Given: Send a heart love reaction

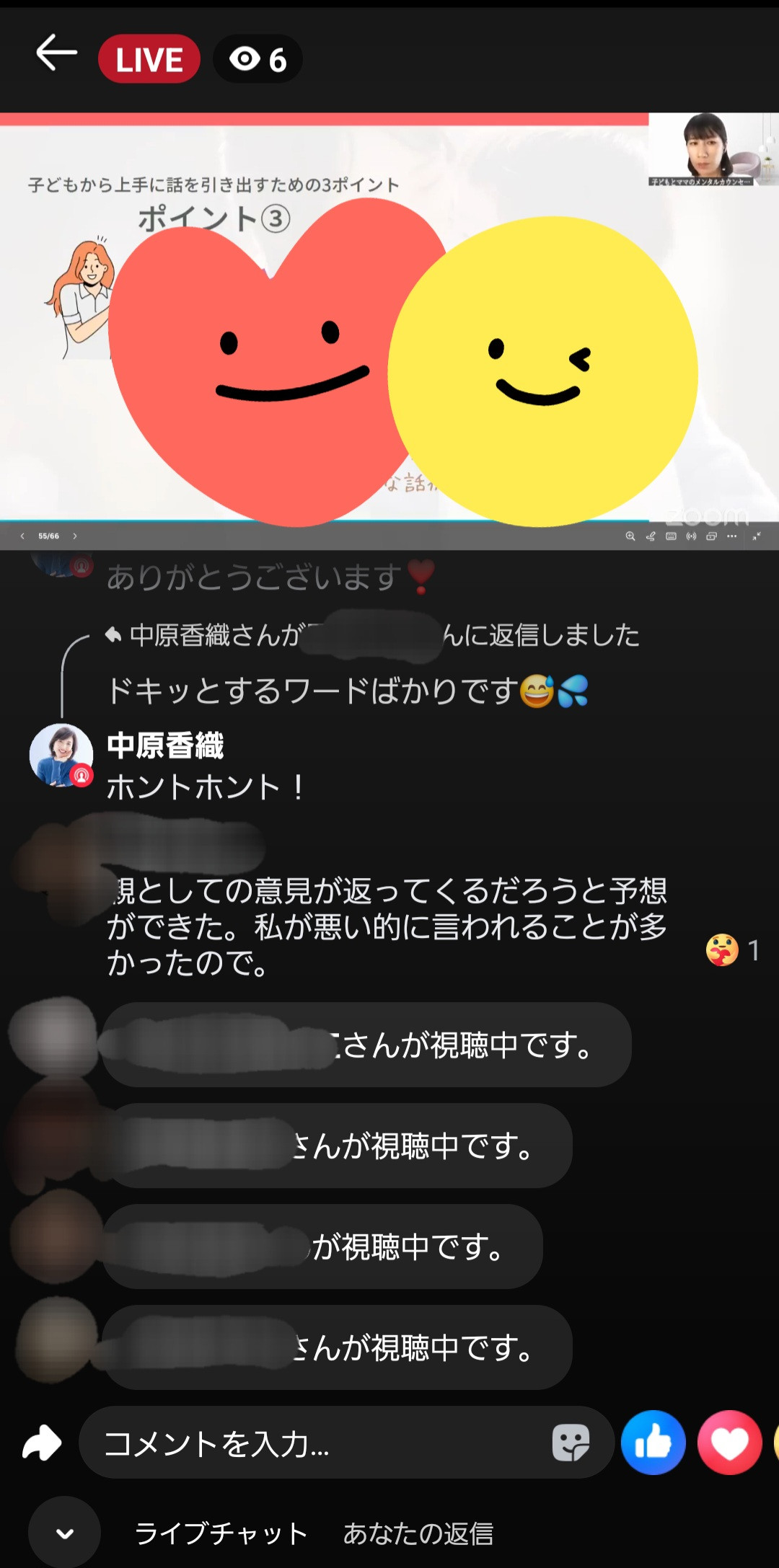Looking at the screenshot, I should 730,1443.
